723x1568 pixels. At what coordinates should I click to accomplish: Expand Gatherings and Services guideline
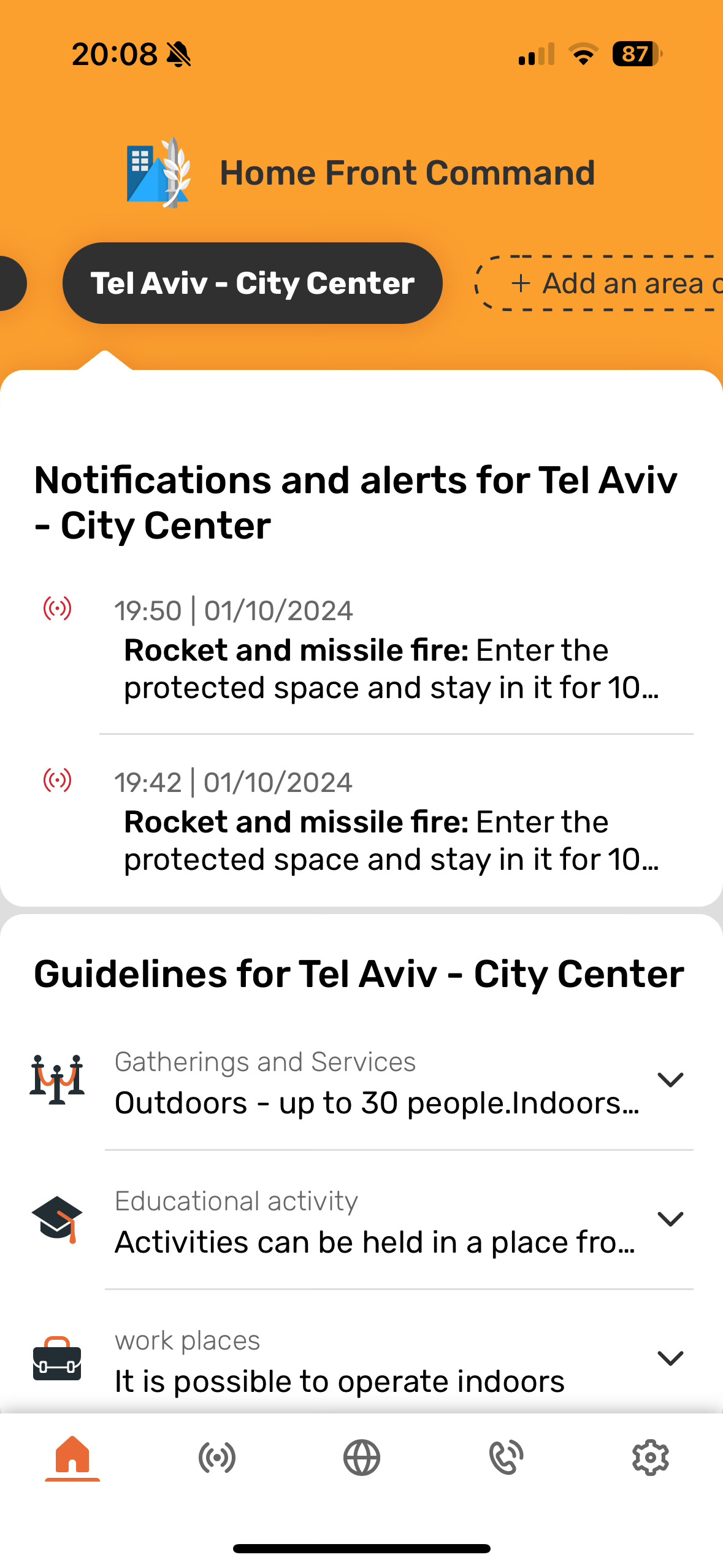pos(362,1083)
